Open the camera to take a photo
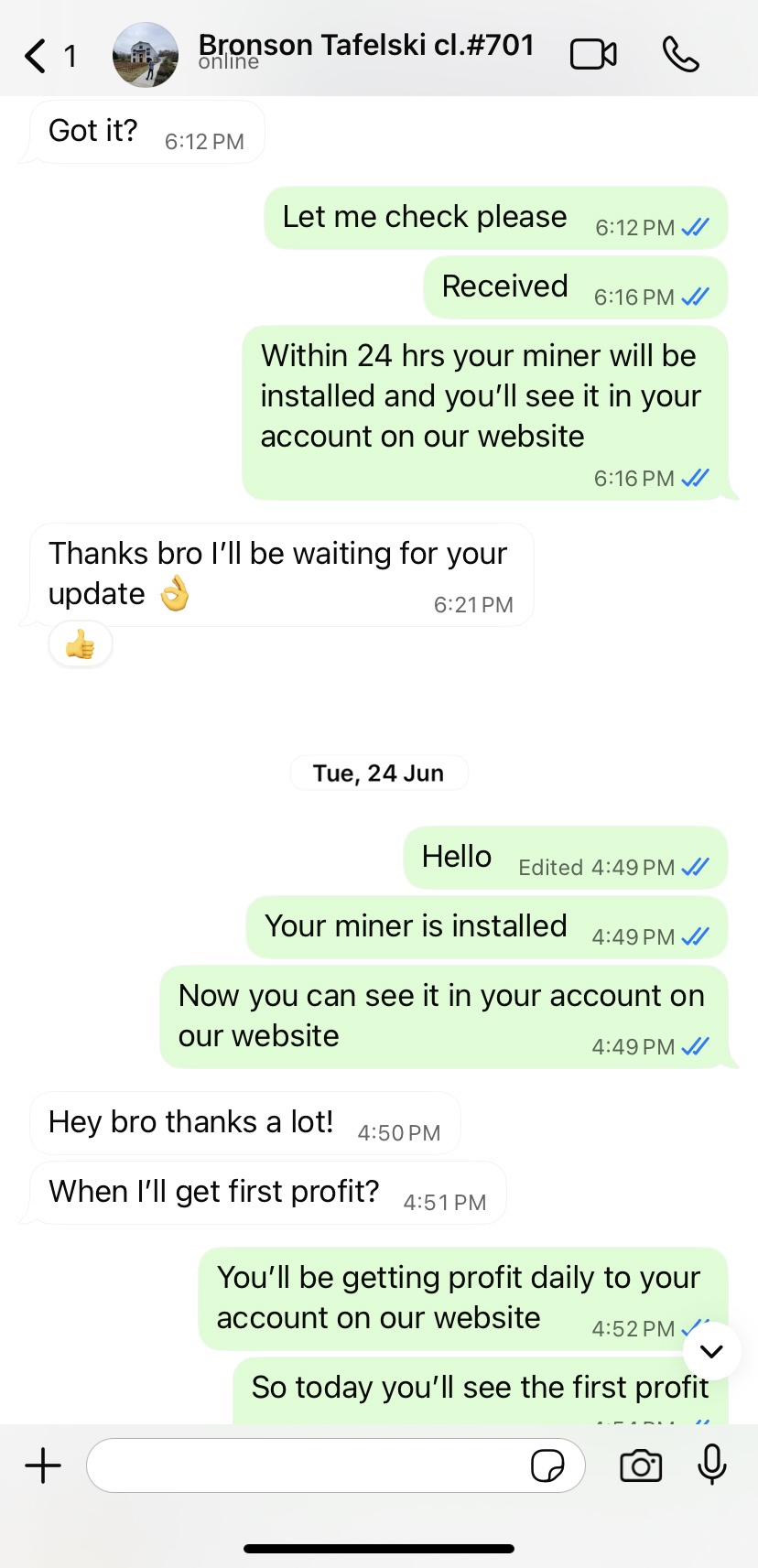Image resolution: width=758 pixels, height=1568 pixels. click(x=641, y=1465)
